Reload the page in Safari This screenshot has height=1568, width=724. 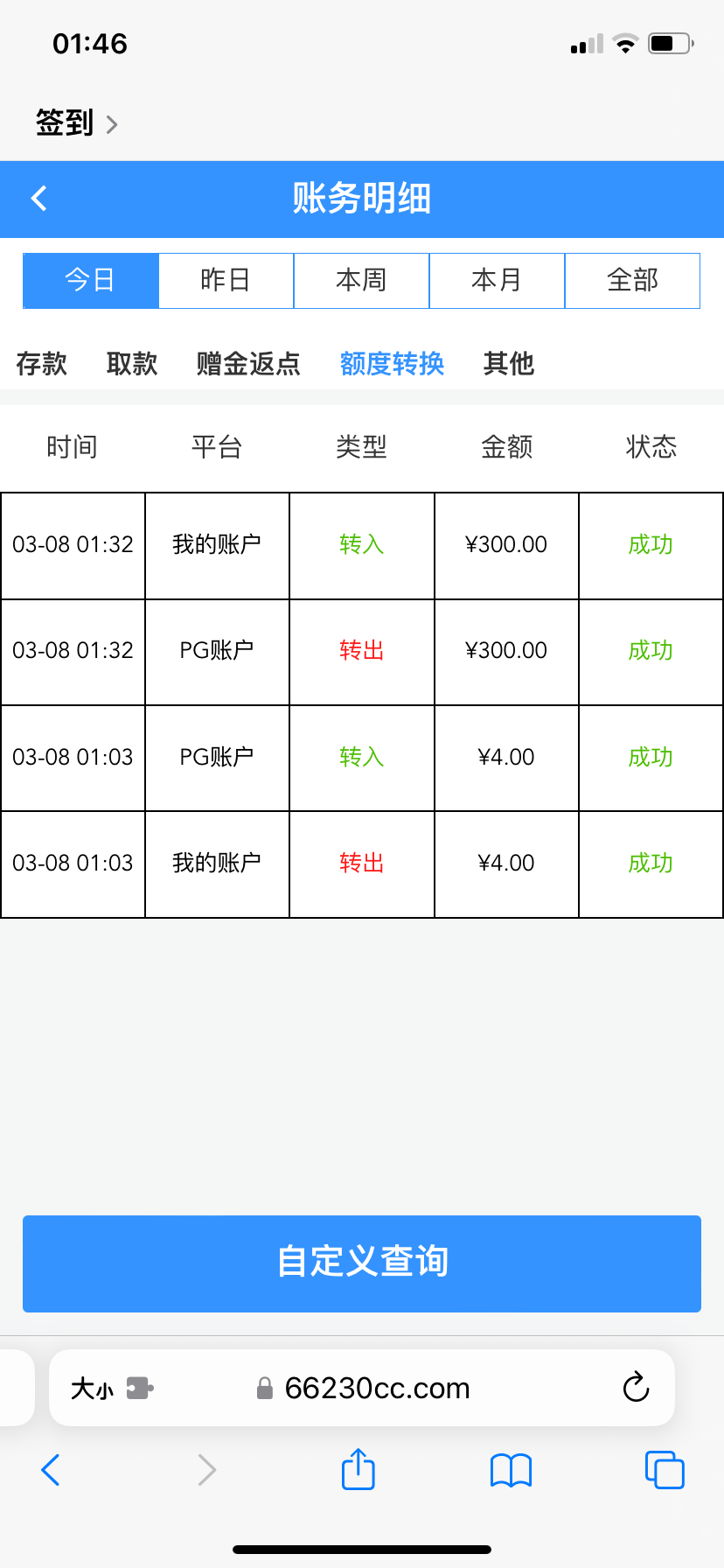click(636, 1388)
